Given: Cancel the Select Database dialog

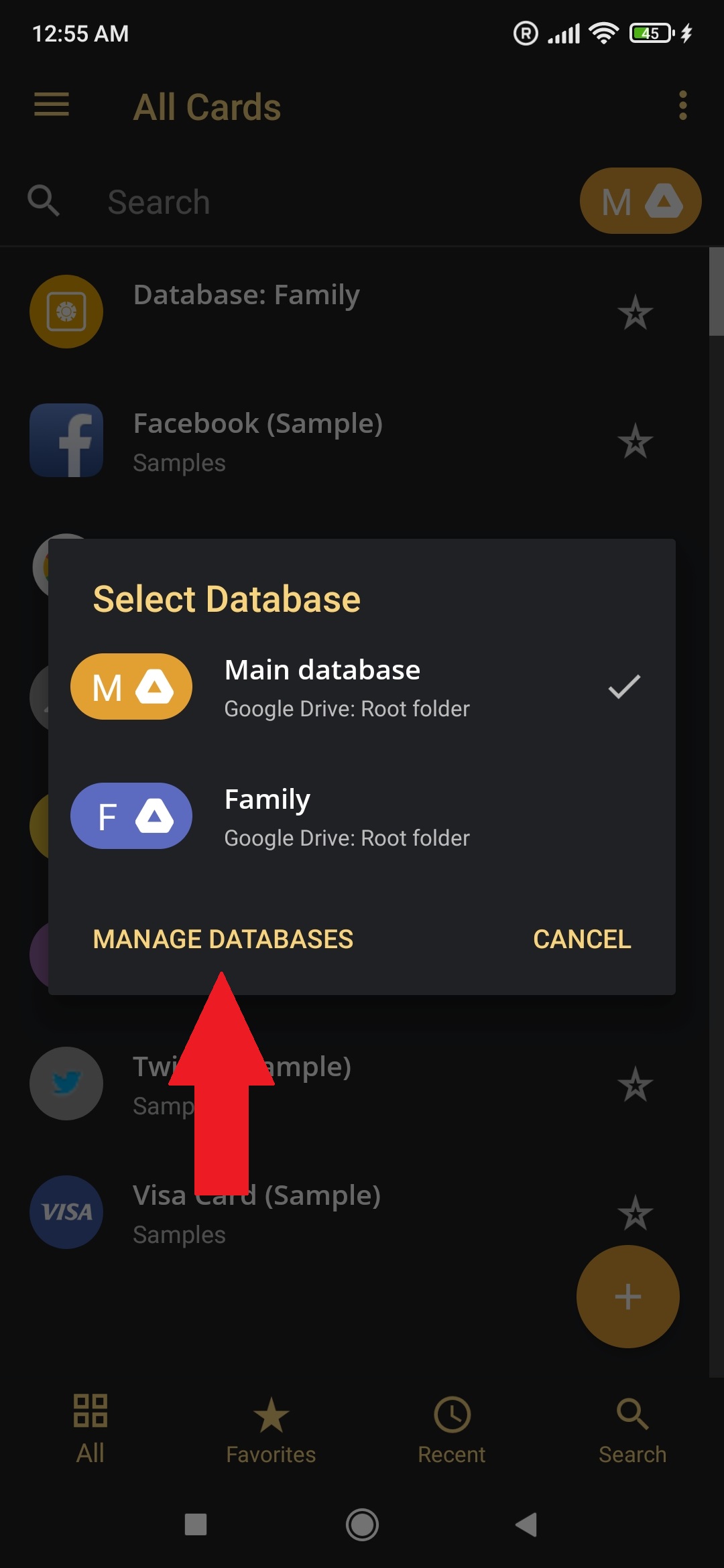Looking at the screenshot, I should [581, 939].
